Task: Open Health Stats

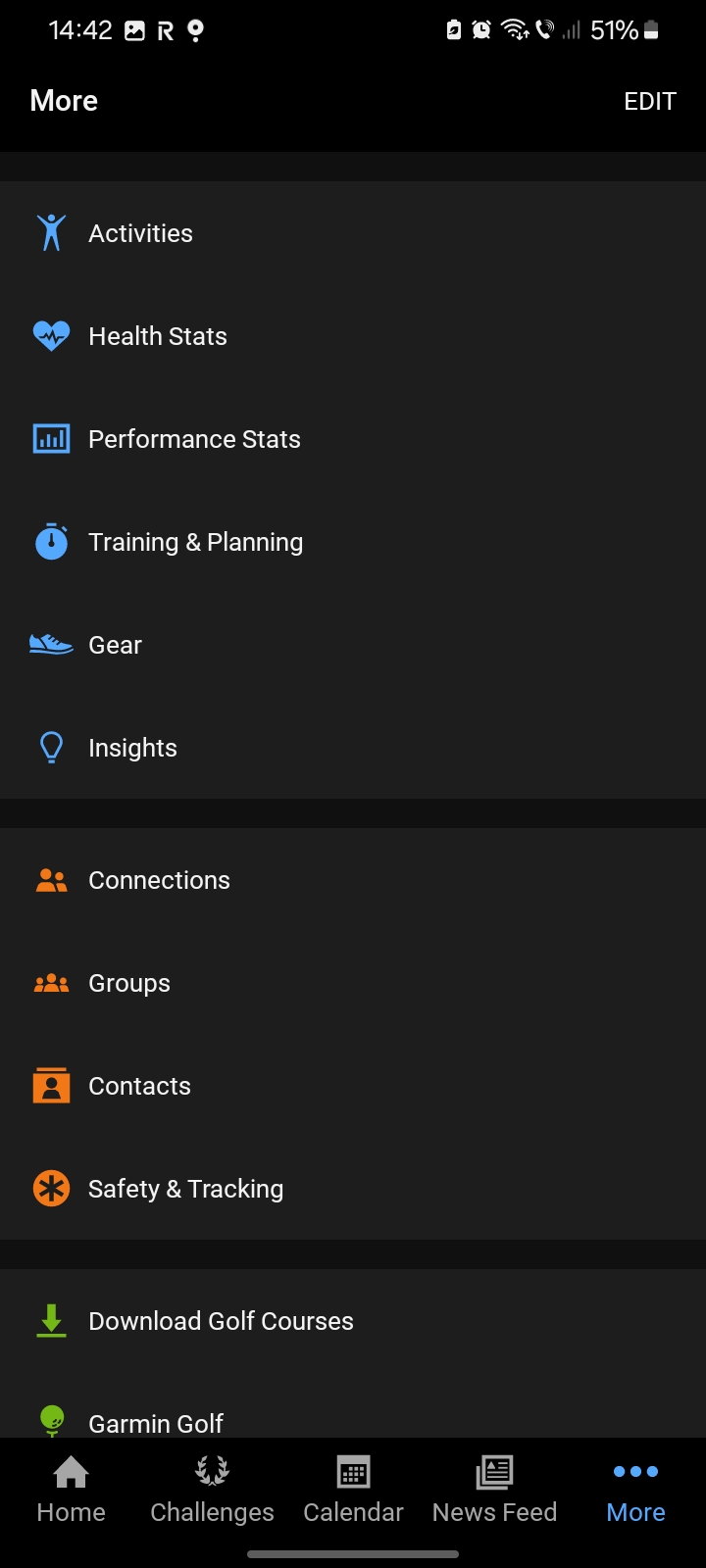Action: point(353,336)
